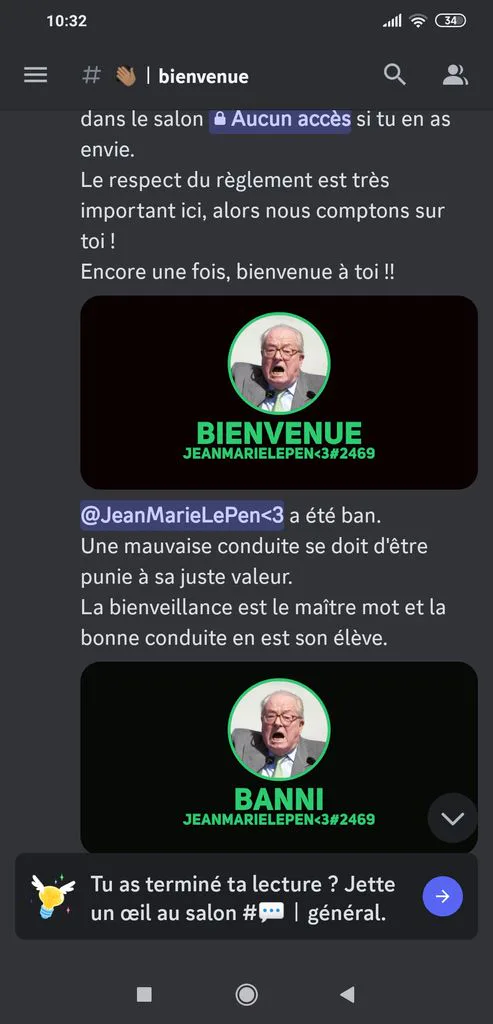Go to the général channel via arrow
Image resolution: width=493 pixels, height=1024 pixels.
coord(443,897)
